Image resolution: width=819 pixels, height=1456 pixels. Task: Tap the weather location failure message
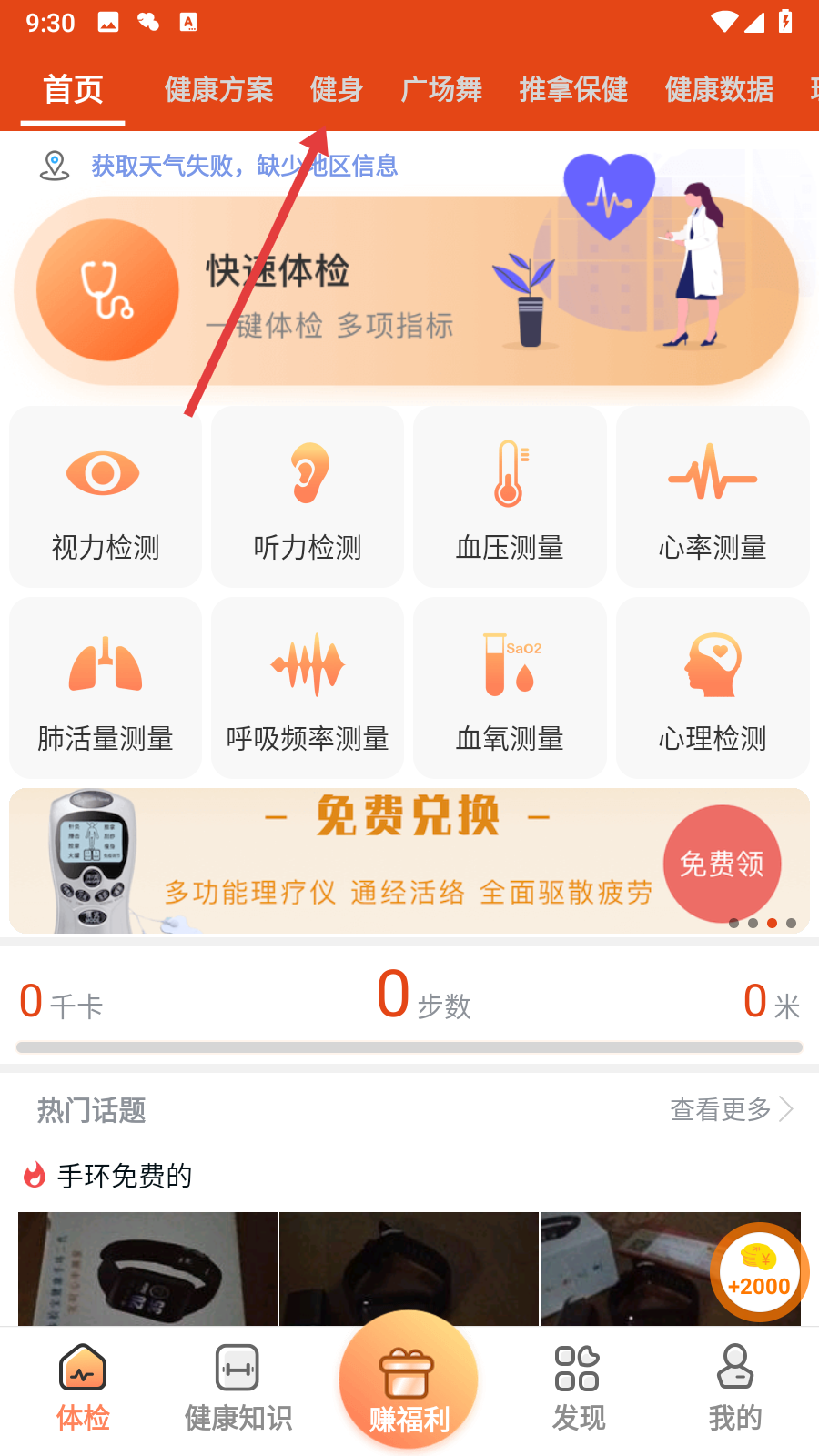coord(244,166)
